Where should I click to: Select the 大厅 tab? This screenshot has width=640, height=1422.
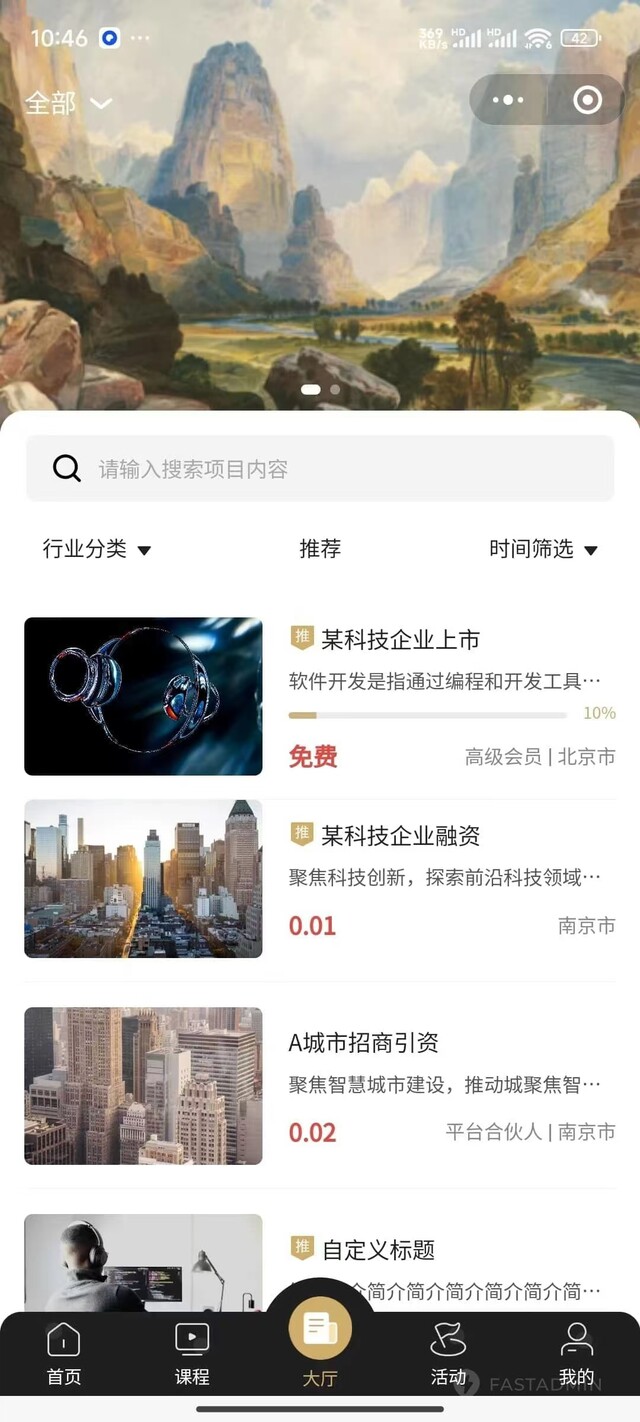click(320, 1342)
